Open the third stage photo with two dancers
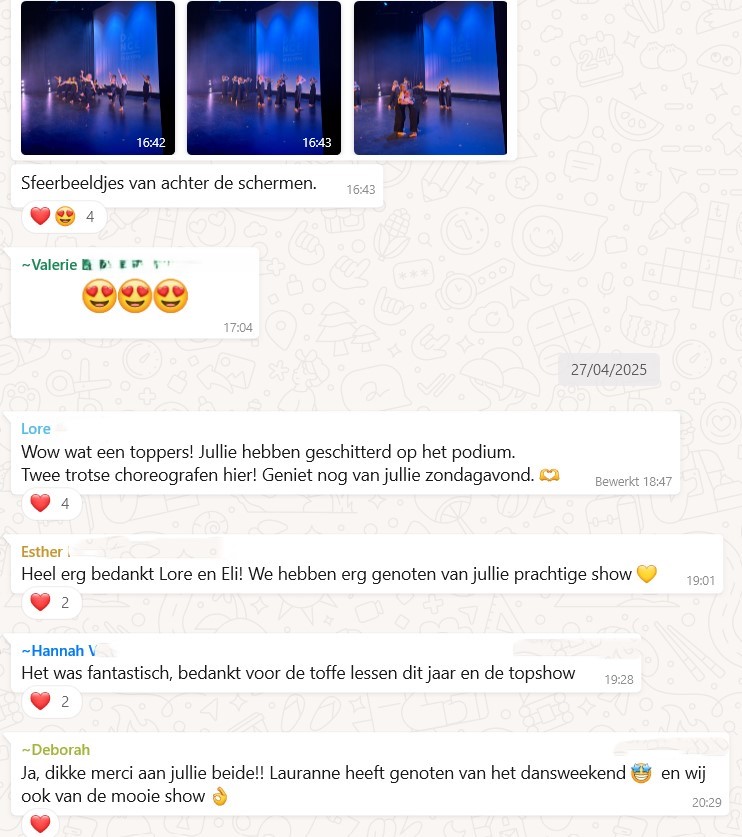The width and height of the screenshot is (742, 837). 430,77
